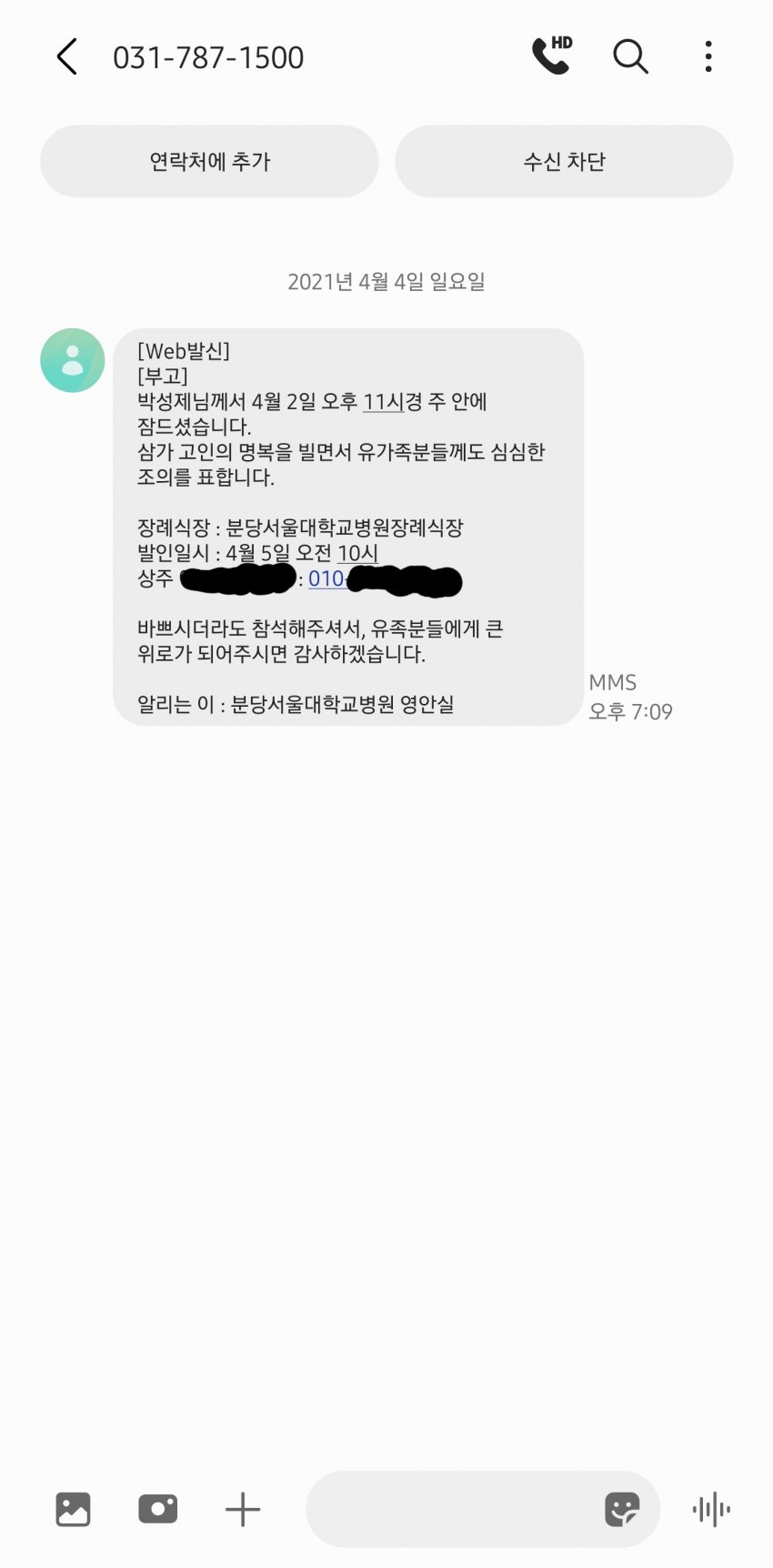Tap 연락처에 추가 to add contact
773x1568 pixels.
coord(209,162)
